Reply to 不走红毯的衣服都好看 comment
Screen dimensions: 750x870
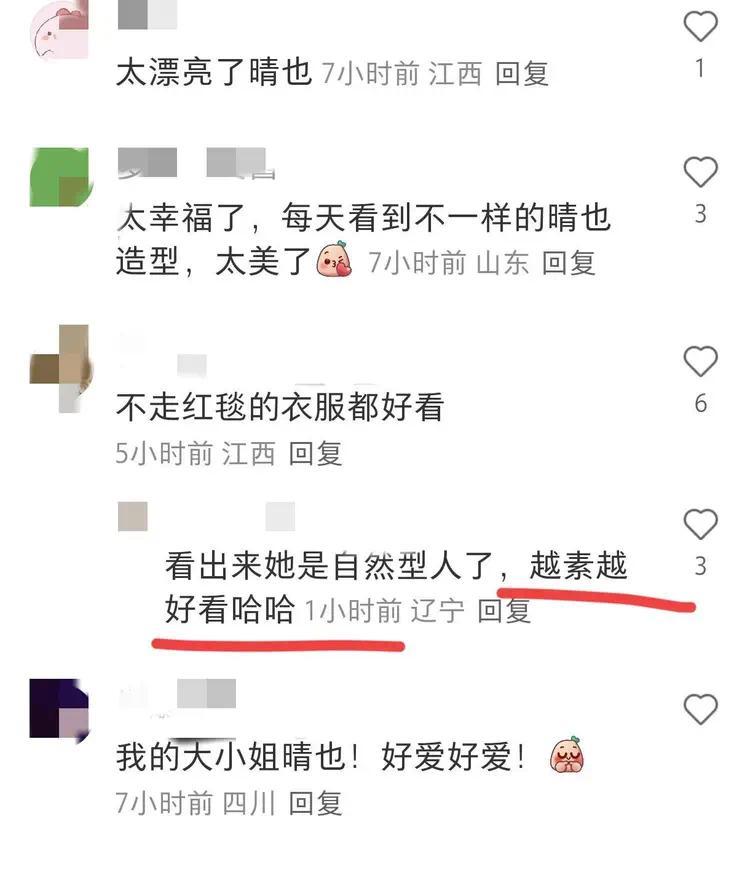click(x=316, y=453)
